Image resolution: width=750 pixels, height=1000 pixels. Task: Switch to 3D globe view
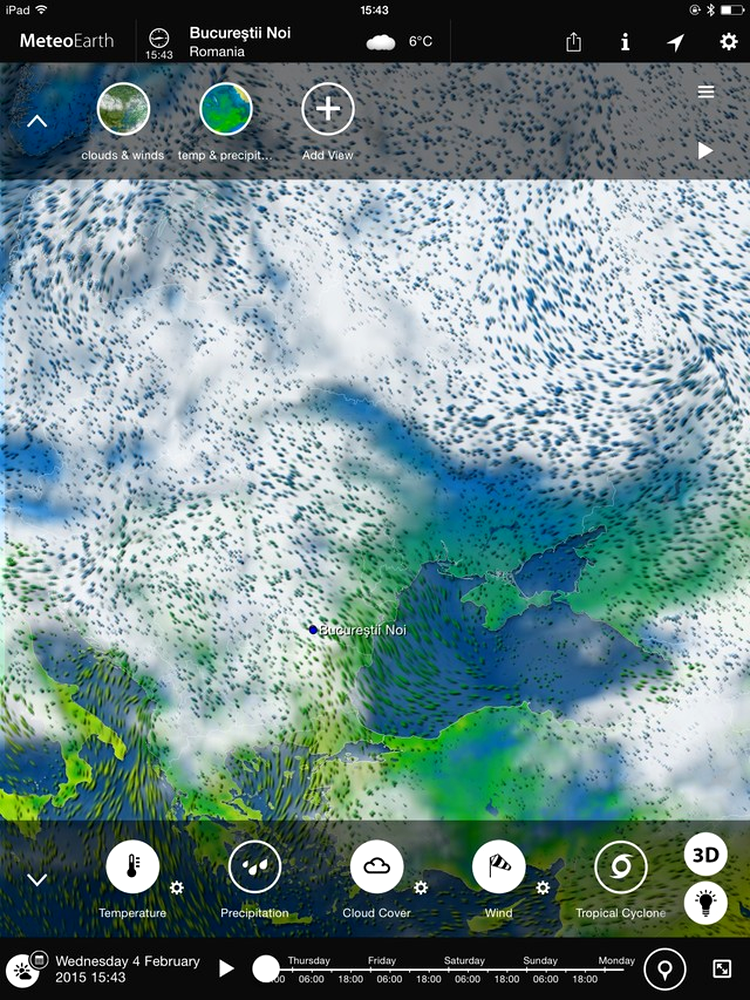[x=705, y=855]
